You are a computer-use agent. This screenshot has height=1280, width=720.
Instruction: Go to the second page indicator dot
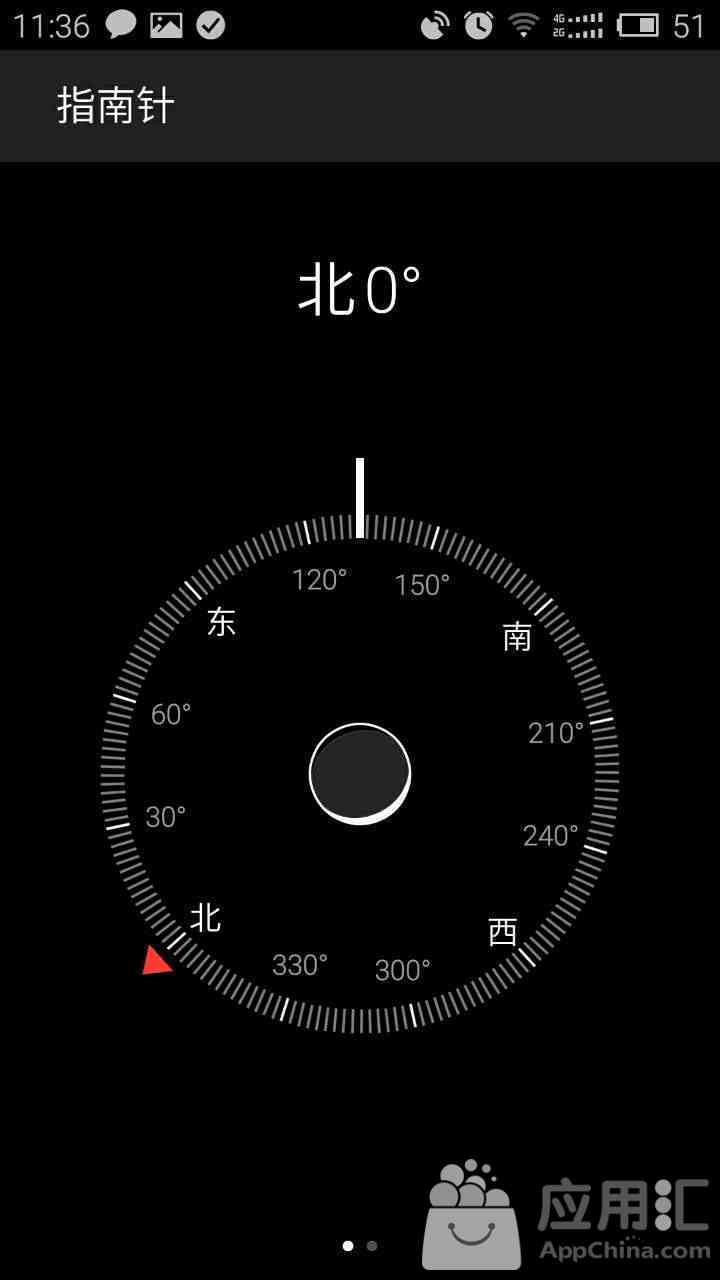coord(372,1246)
